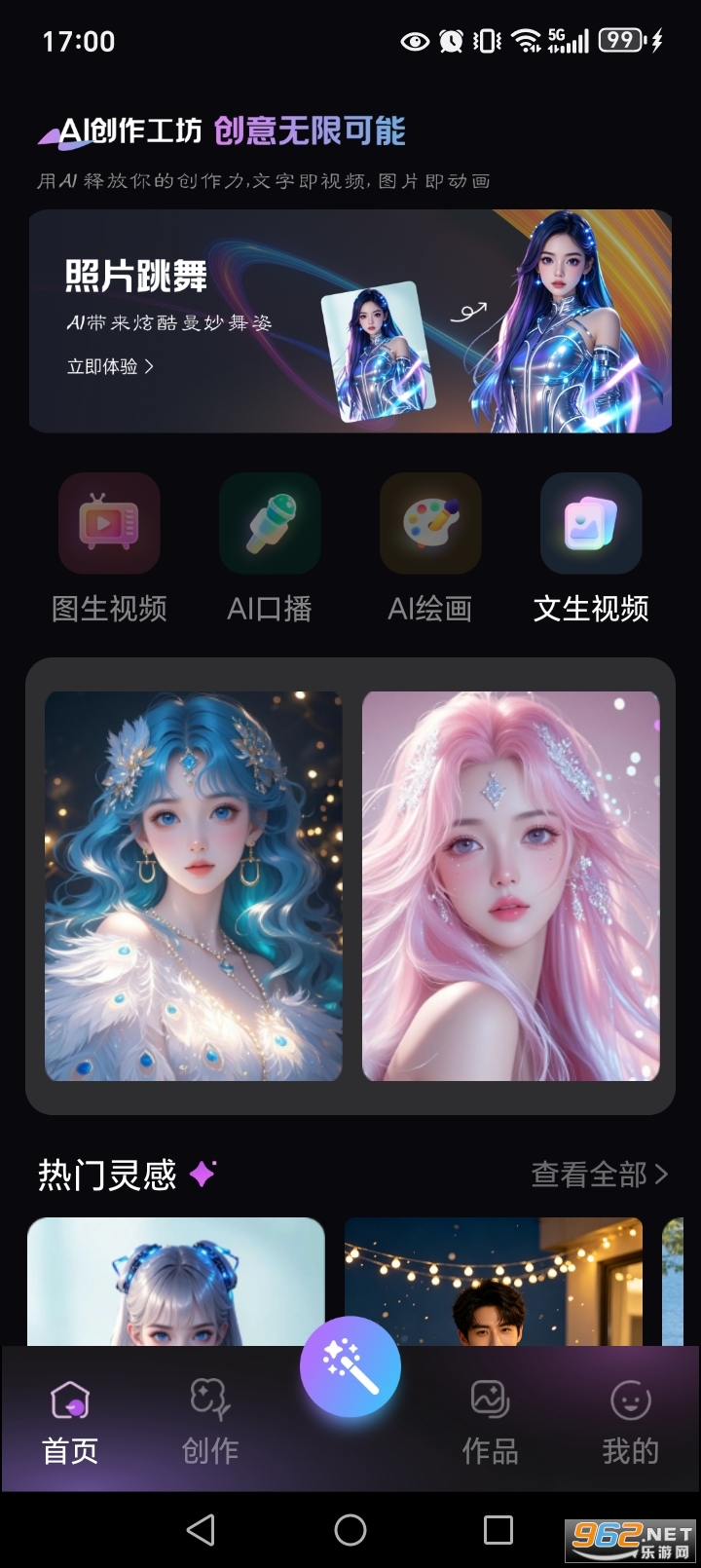Select the 文生视频 text-to-video feature
This screenshot has height=1568, width=701.
coord(592,523)
